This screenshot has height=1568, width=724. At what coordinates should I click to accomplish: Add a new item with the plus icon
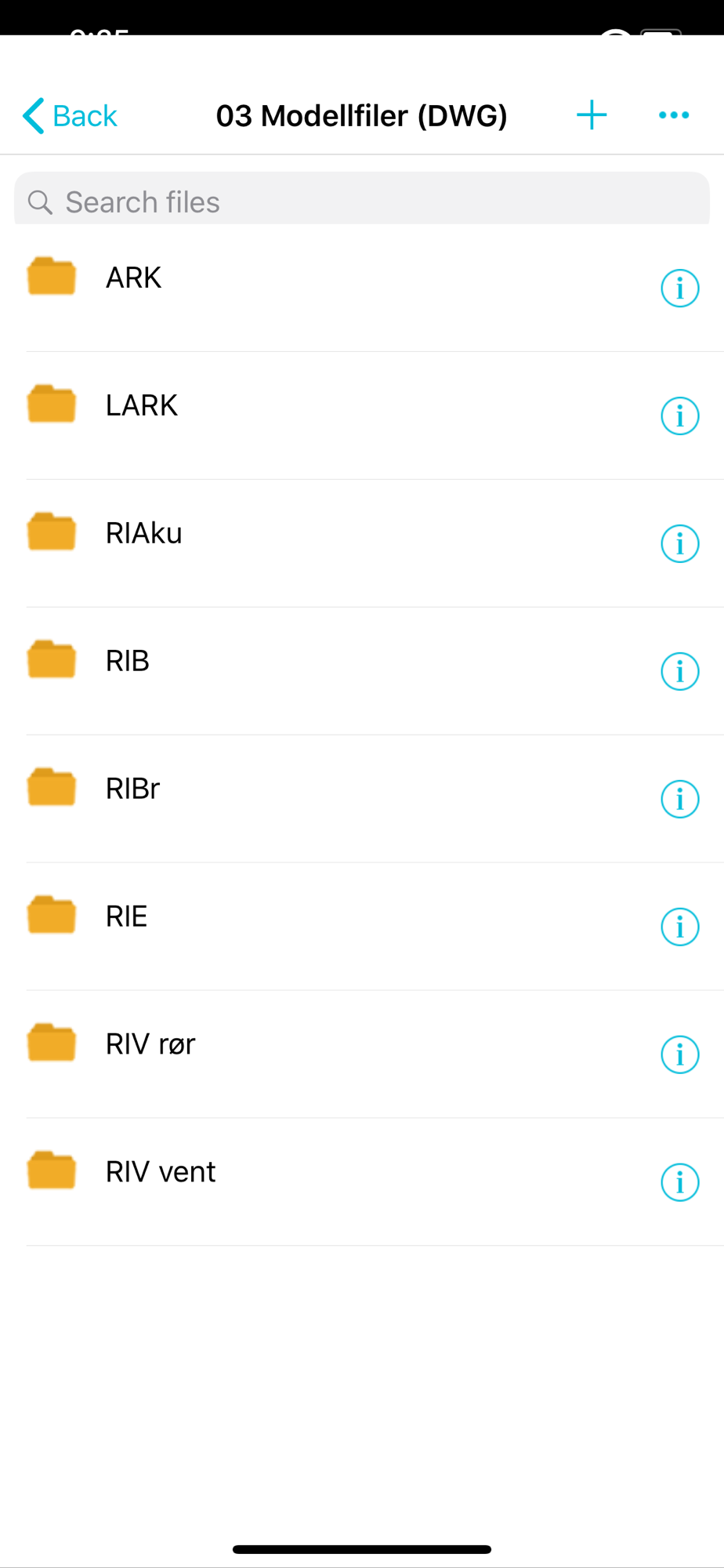[592, 115]
